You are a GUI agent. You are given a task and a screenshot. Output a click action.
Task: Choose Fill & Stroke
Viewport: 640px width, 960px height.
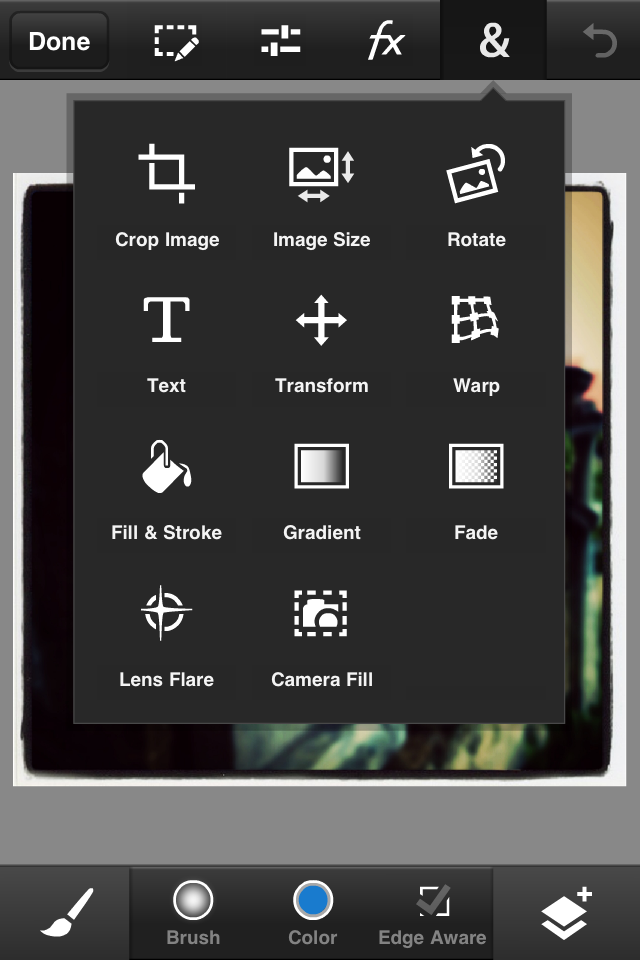167,489
